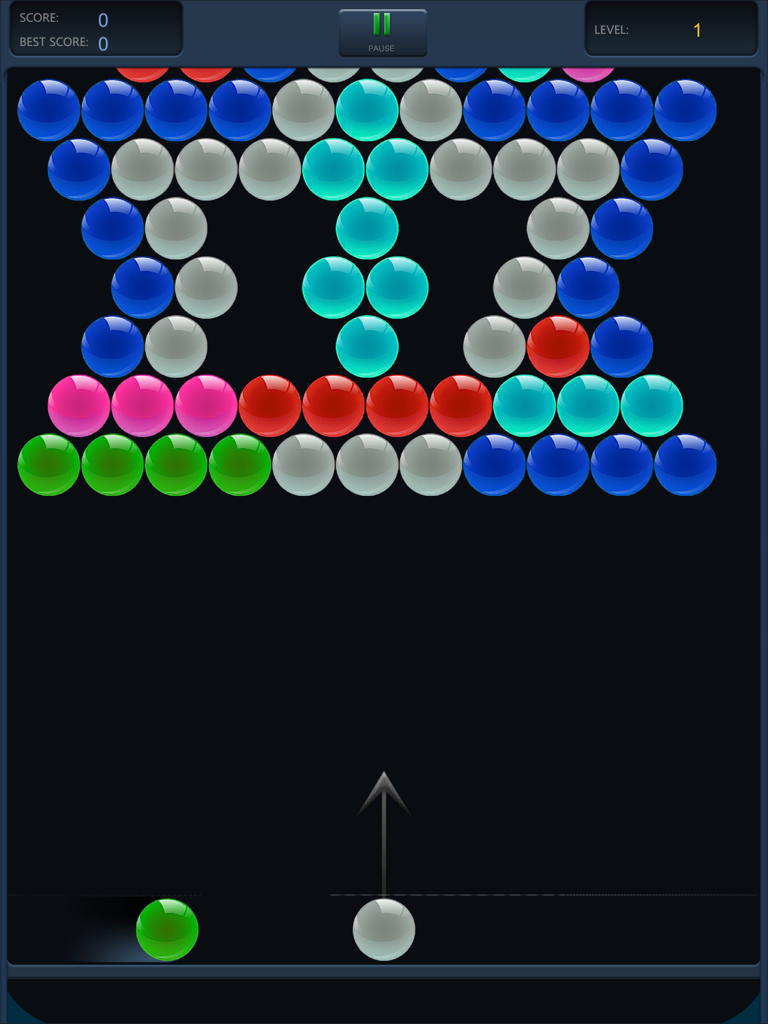This screenshot has width=768, height=1024.
Task: Click the white bubble loaded in the shooter
Action: (383, 930)
